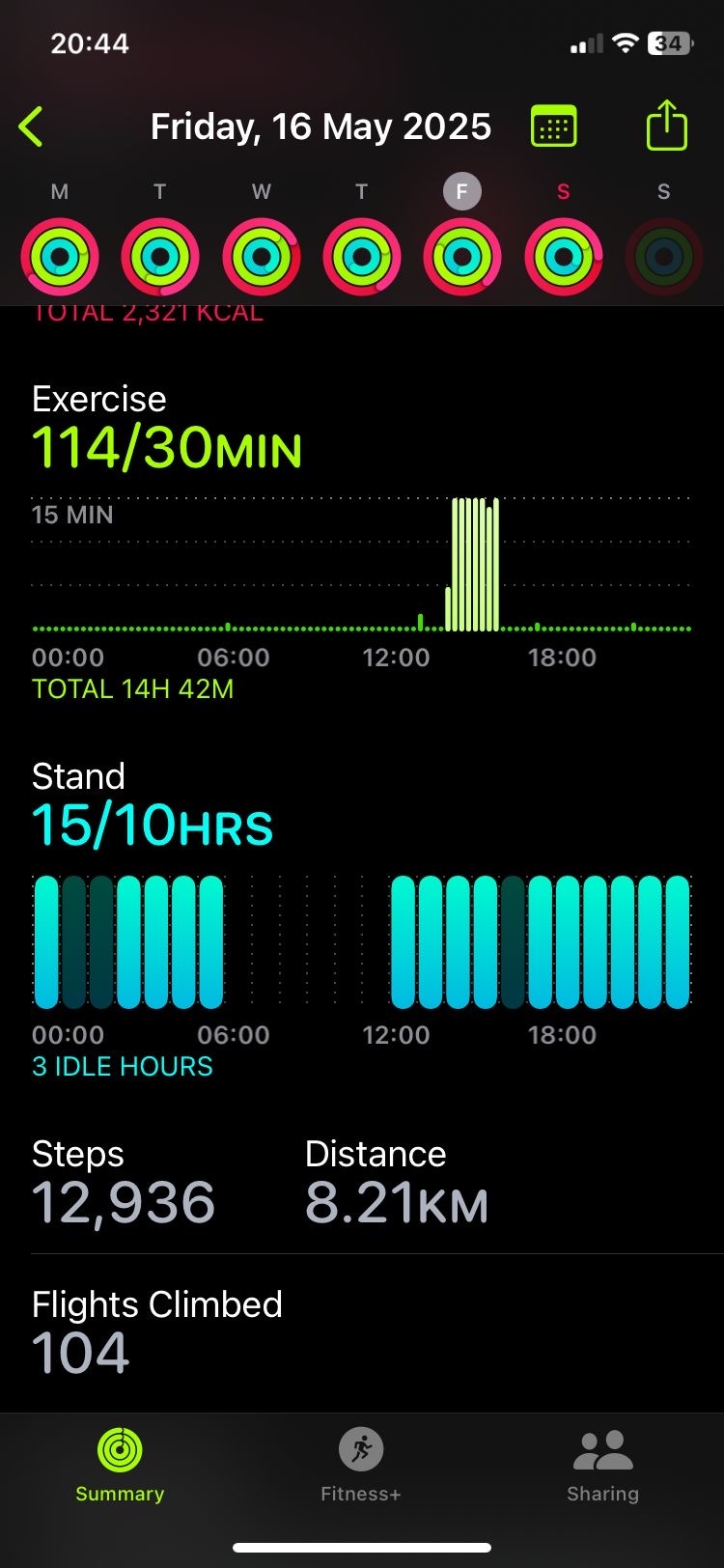Select Sunday's dimmed activity rings
The width and height of the screenshot is (724, 1568).
664,258
